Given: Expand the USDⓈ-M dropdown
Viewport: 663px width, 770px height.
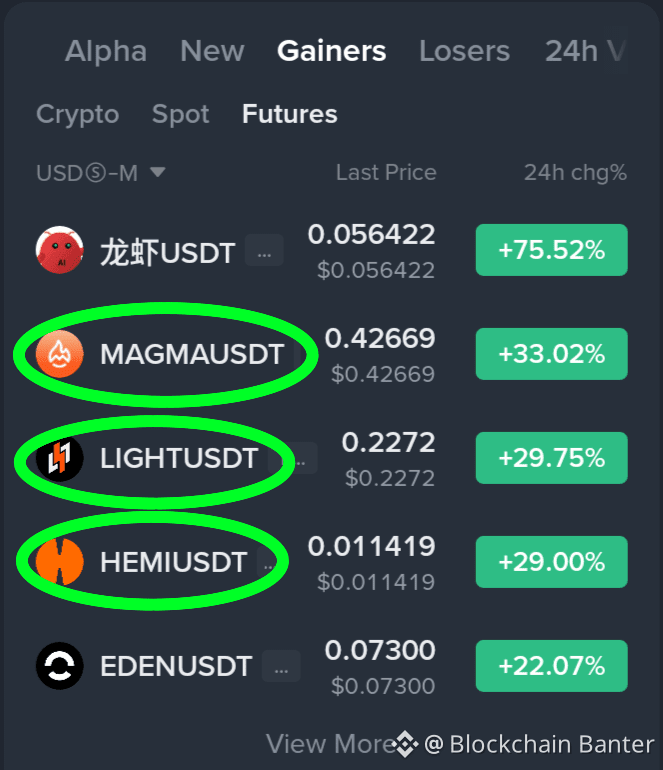Looking at the screenshot, I should (101, 173).
